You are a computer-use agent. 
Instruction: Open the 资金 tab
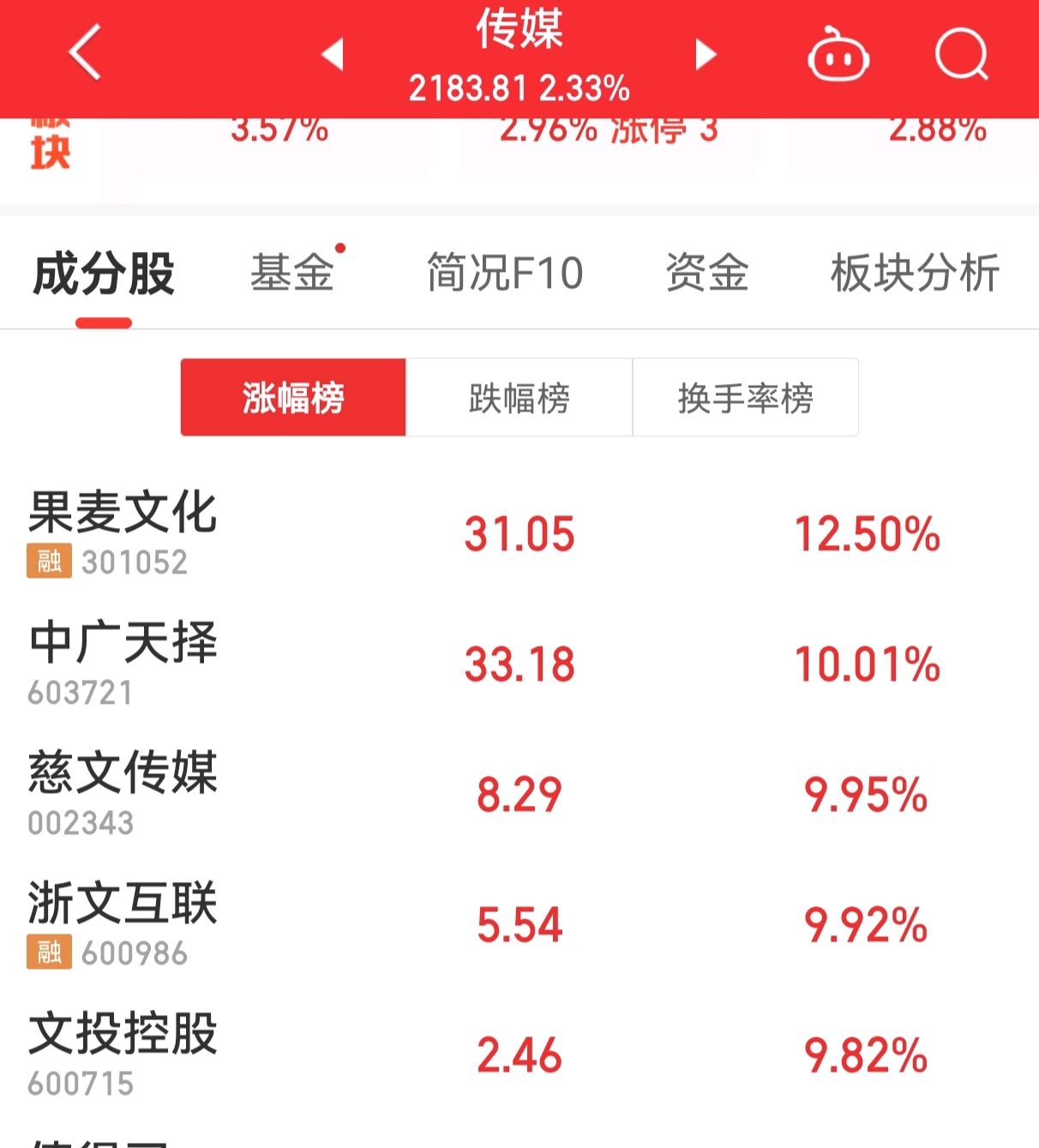coord(707,273)
